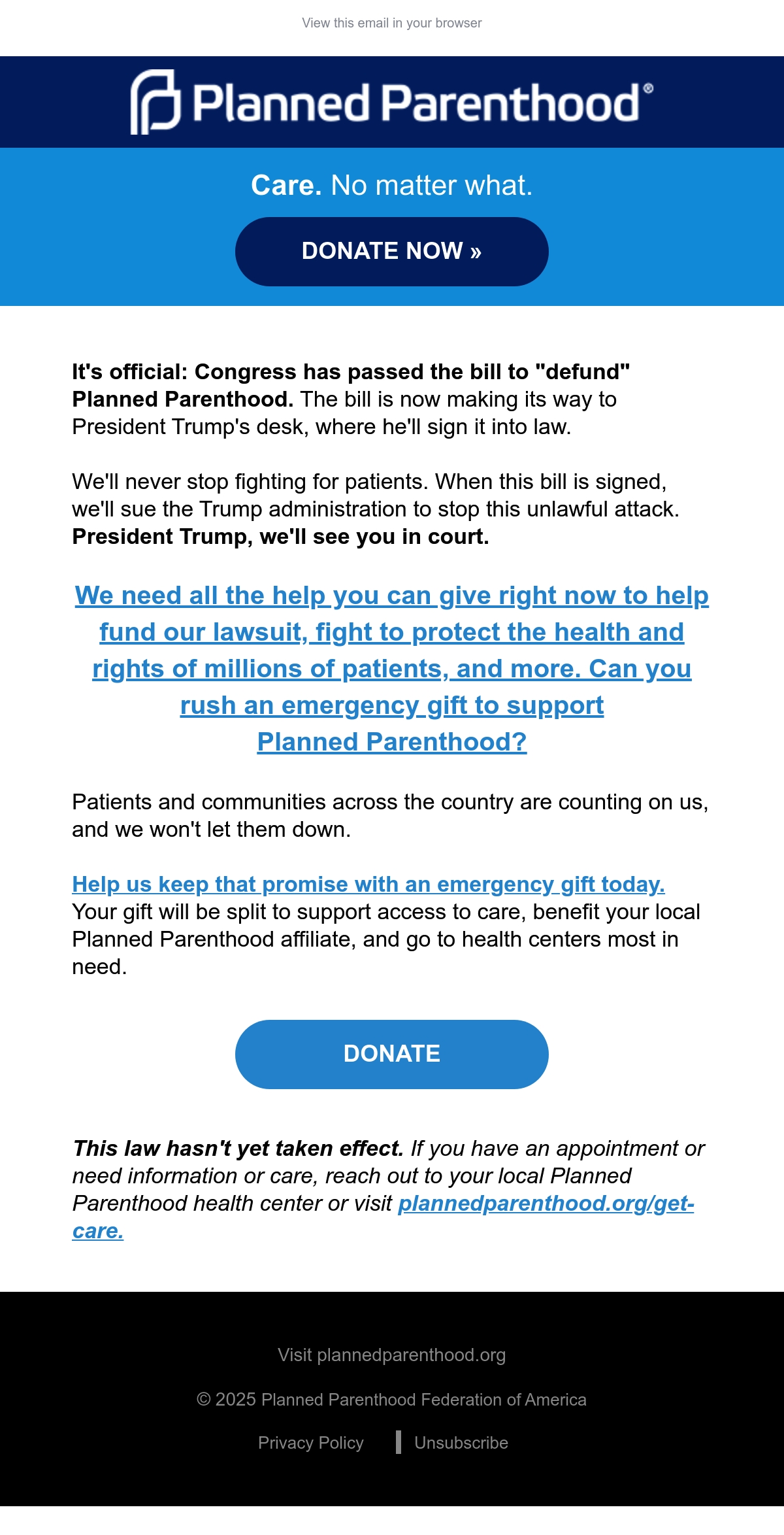The height and width of the screenshot is (1535, 784).
Task: Open the Privacy Policy link
Action: [311, 1443]
